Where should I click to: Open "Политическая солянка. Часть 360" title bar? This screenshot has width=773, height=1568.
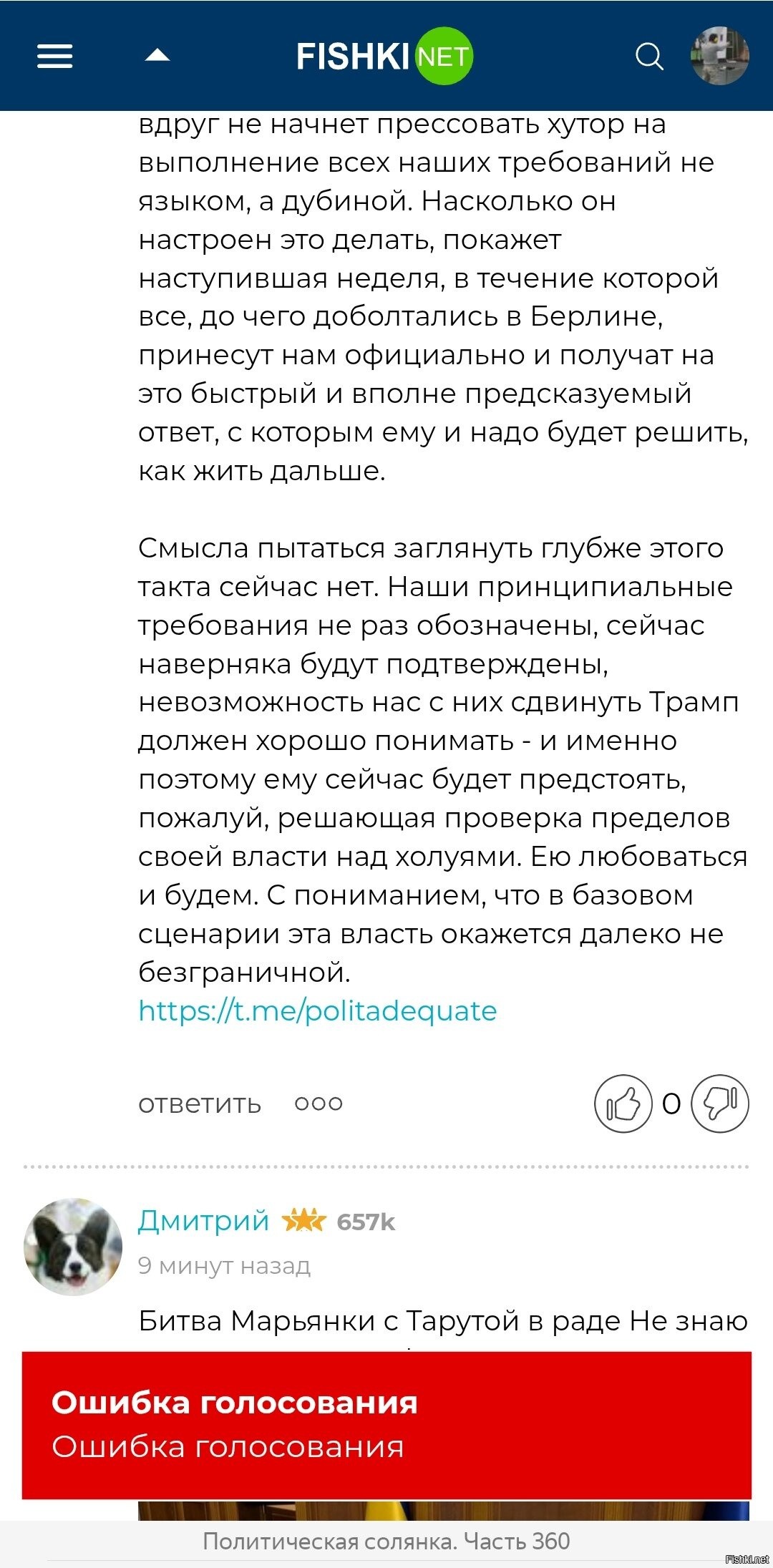(x=386, y=1541)
